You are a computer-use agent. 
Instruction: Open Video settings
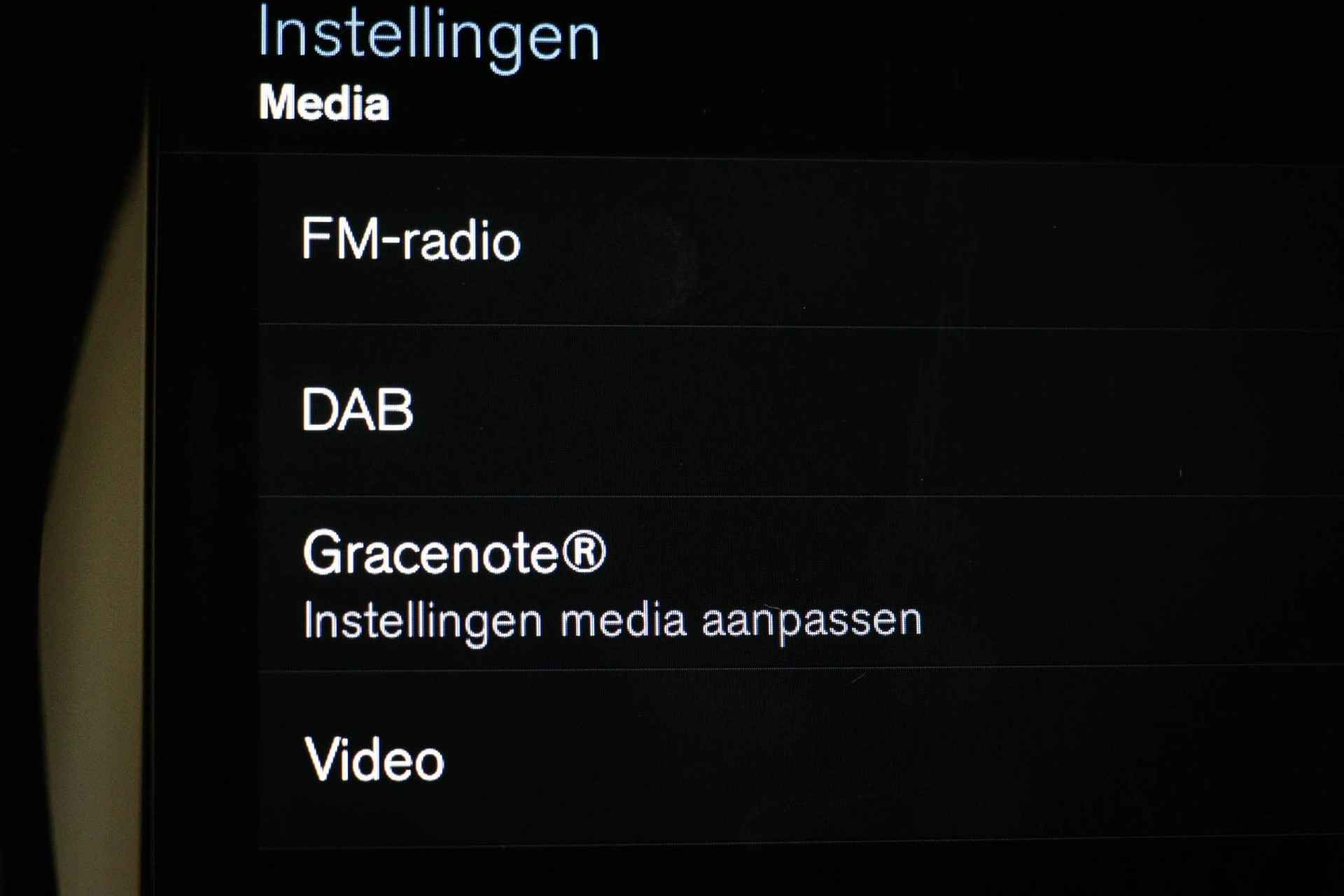(375, 759)
